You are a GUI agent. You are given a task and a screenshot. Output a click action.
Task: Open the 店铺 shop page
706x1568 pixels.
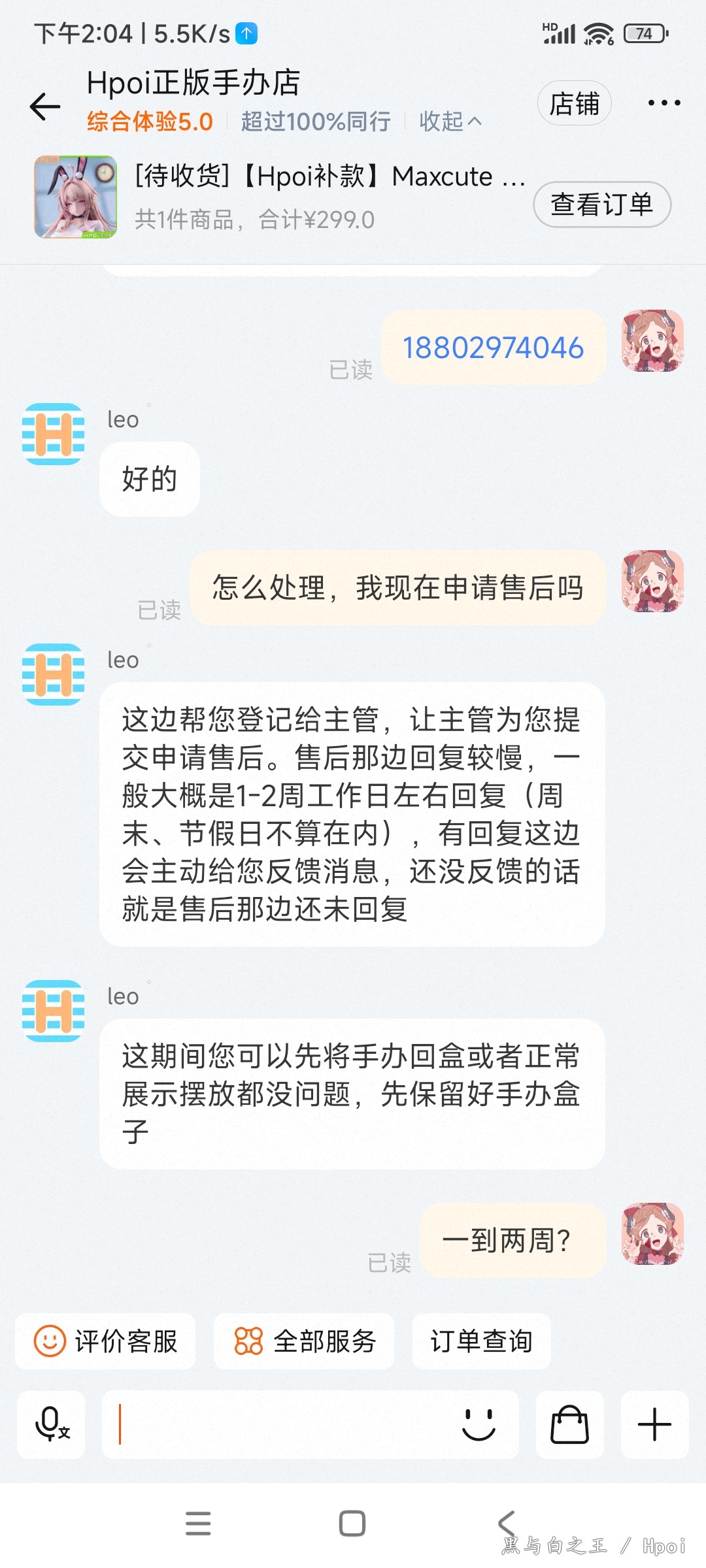(575, 103)
